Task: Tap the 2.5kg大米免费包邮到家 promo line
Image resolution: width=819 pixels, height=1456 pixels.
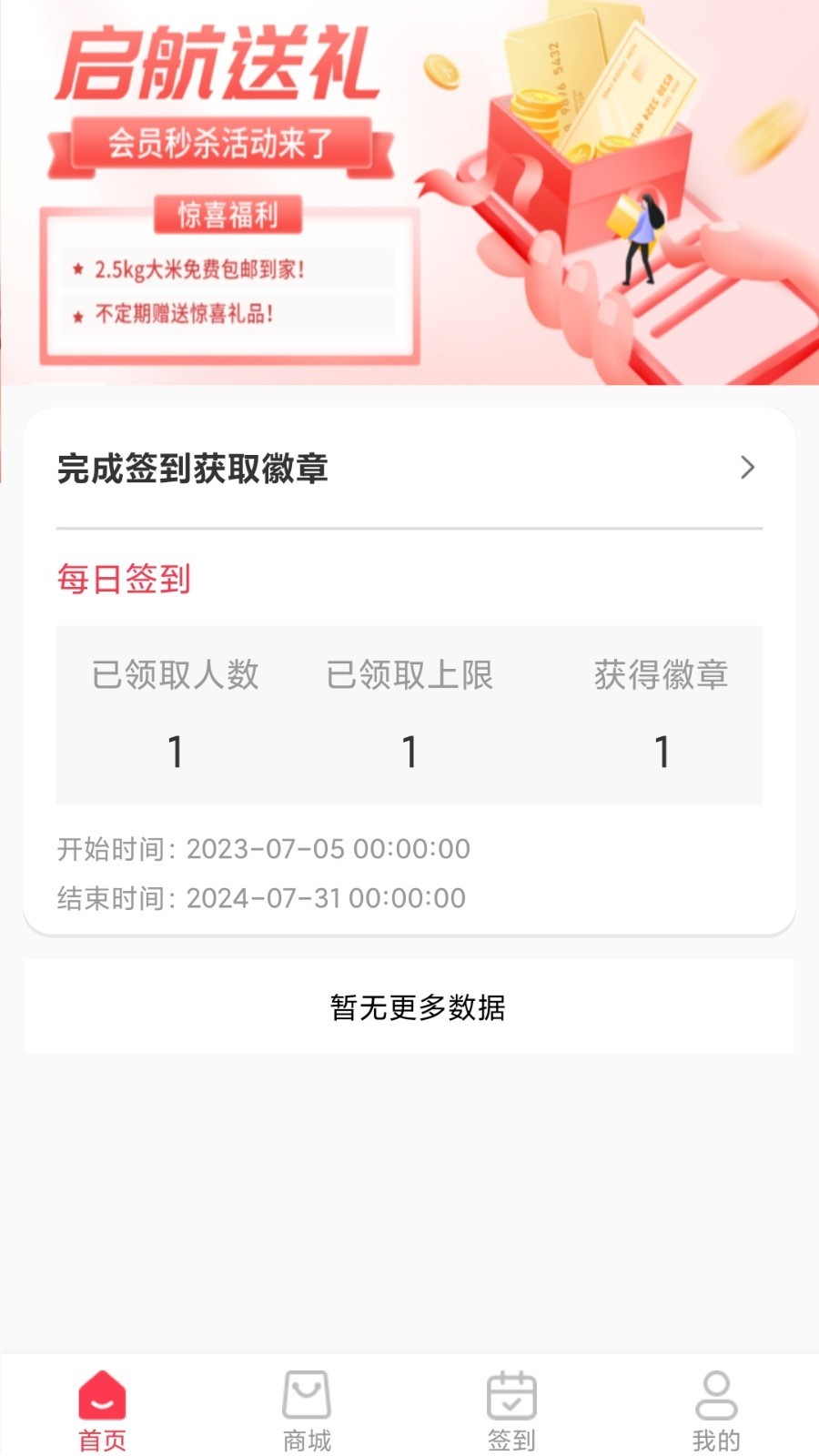Action: [x=226, y=267]
